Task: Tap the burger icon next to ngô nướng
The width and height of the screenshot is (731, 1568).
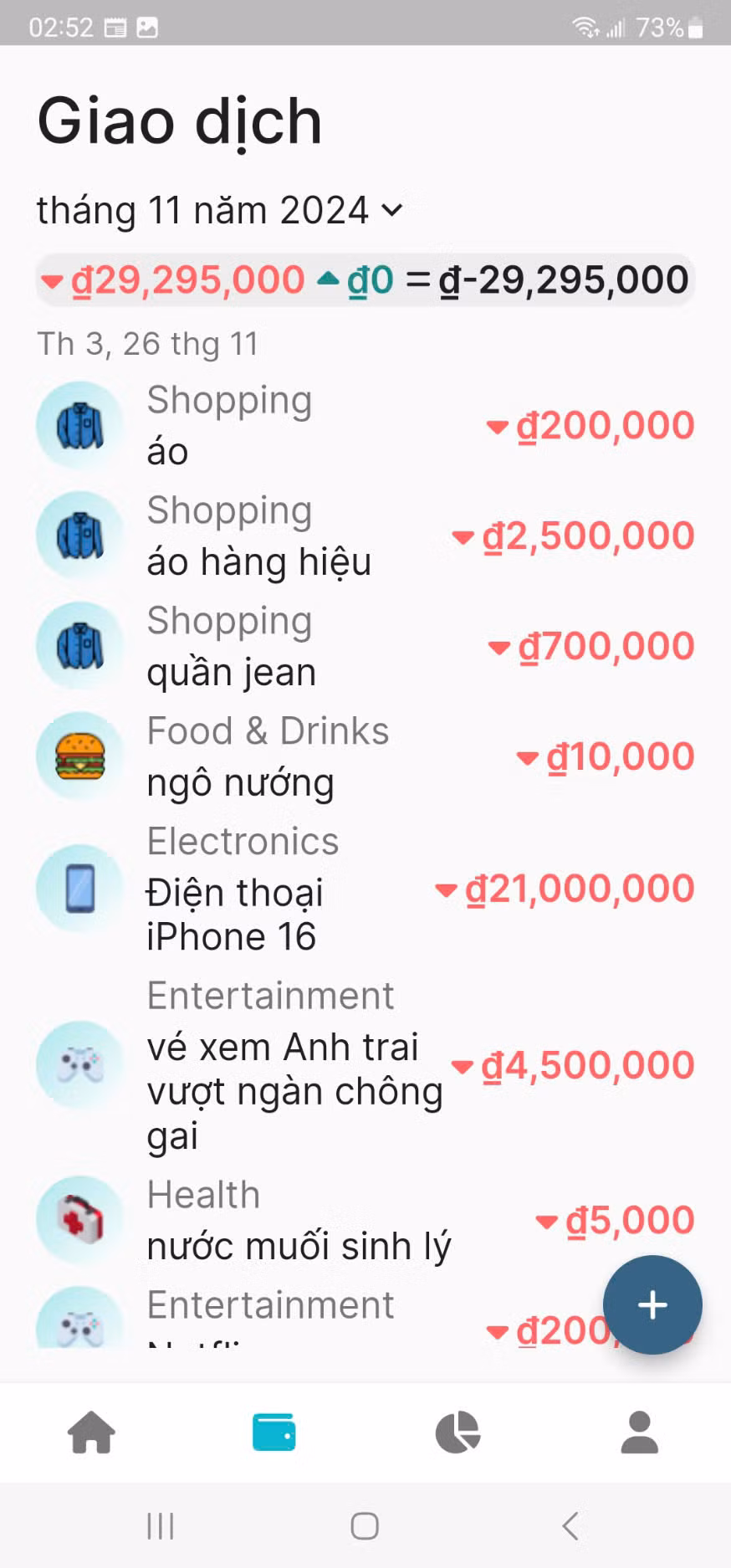Action: point(79,754)
